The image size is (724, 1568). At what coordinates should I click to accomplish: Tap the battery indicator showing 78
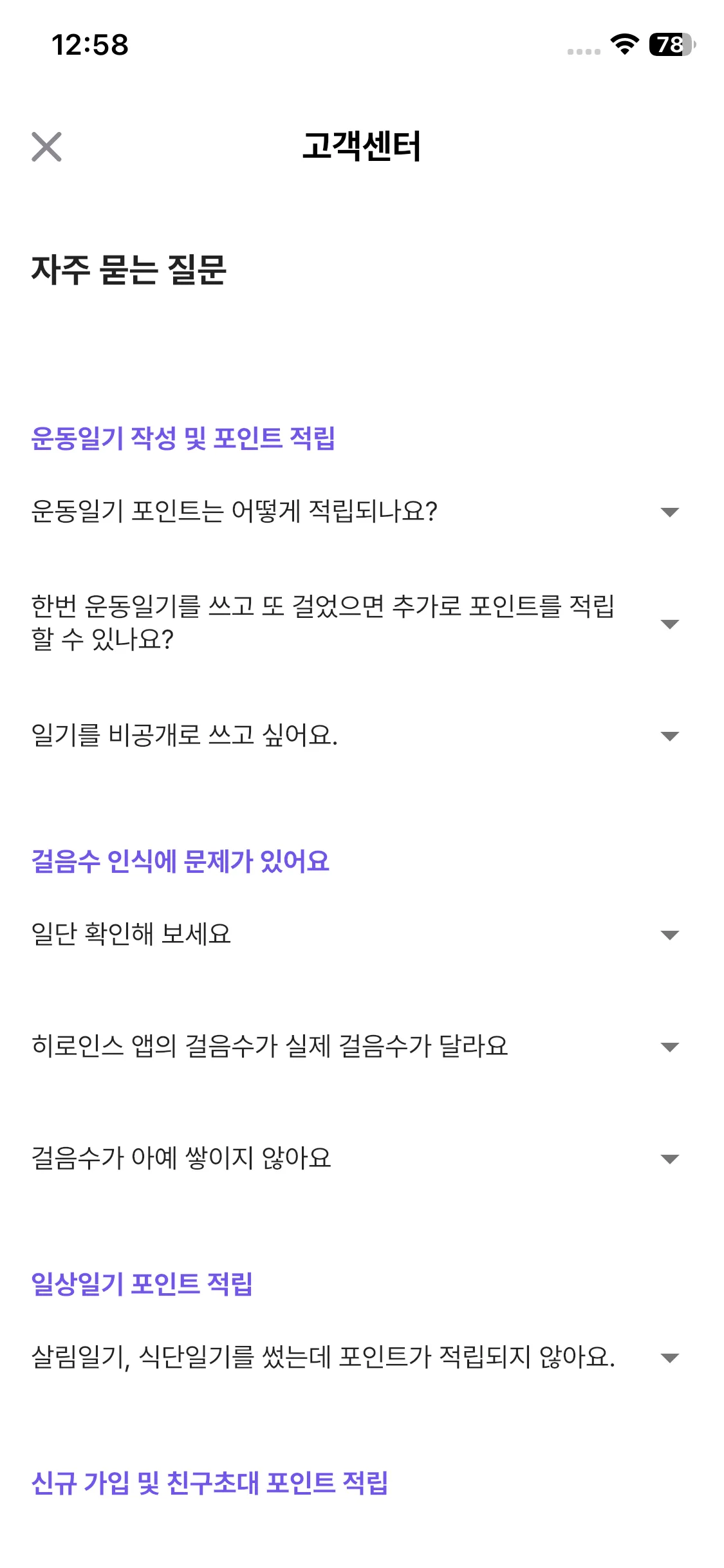[x=669, y=46]
